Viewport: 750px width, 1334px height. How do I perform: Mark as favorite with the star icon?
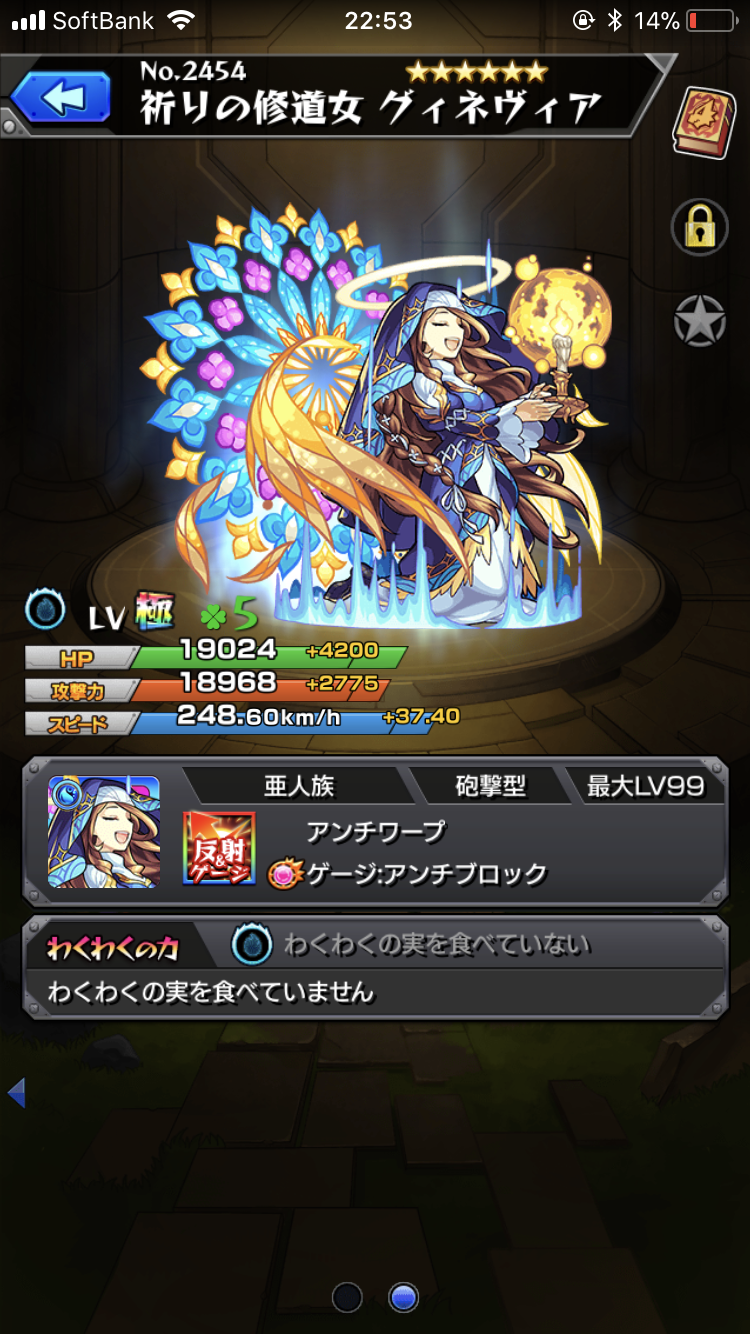click(699, 322)
